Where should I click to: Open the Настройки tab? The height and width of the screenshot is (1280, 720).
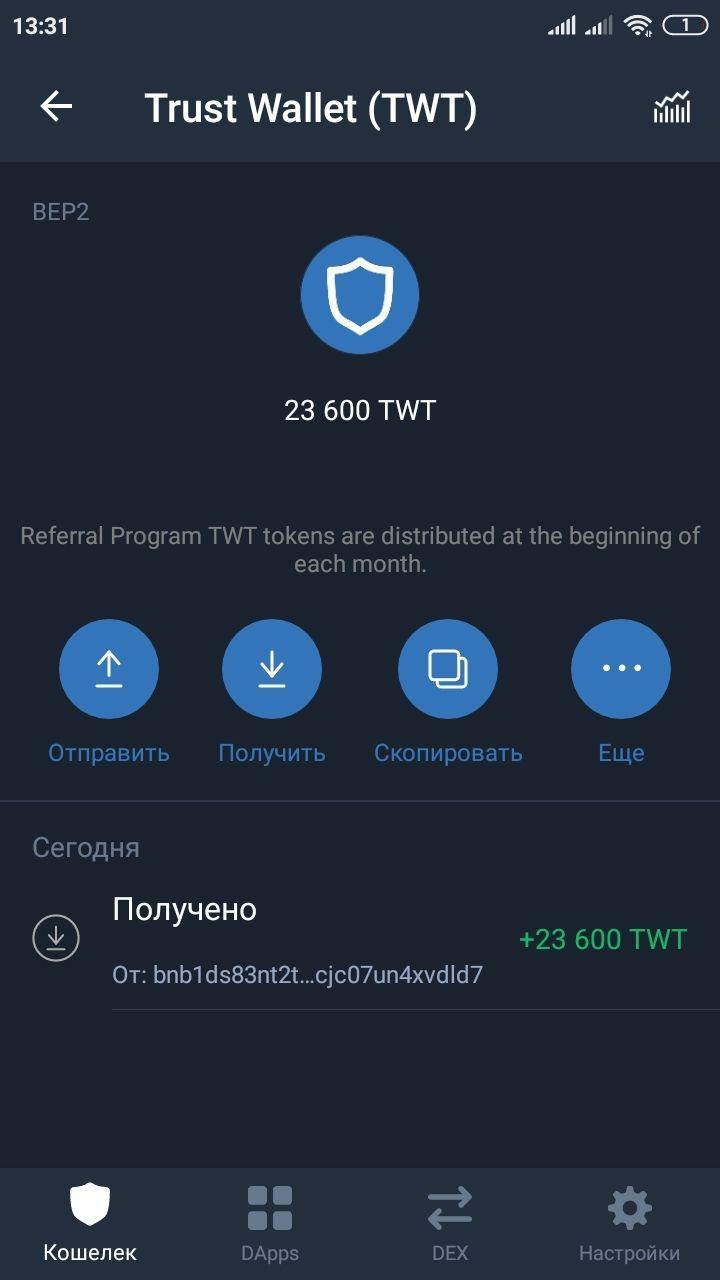pos(629,1224)
